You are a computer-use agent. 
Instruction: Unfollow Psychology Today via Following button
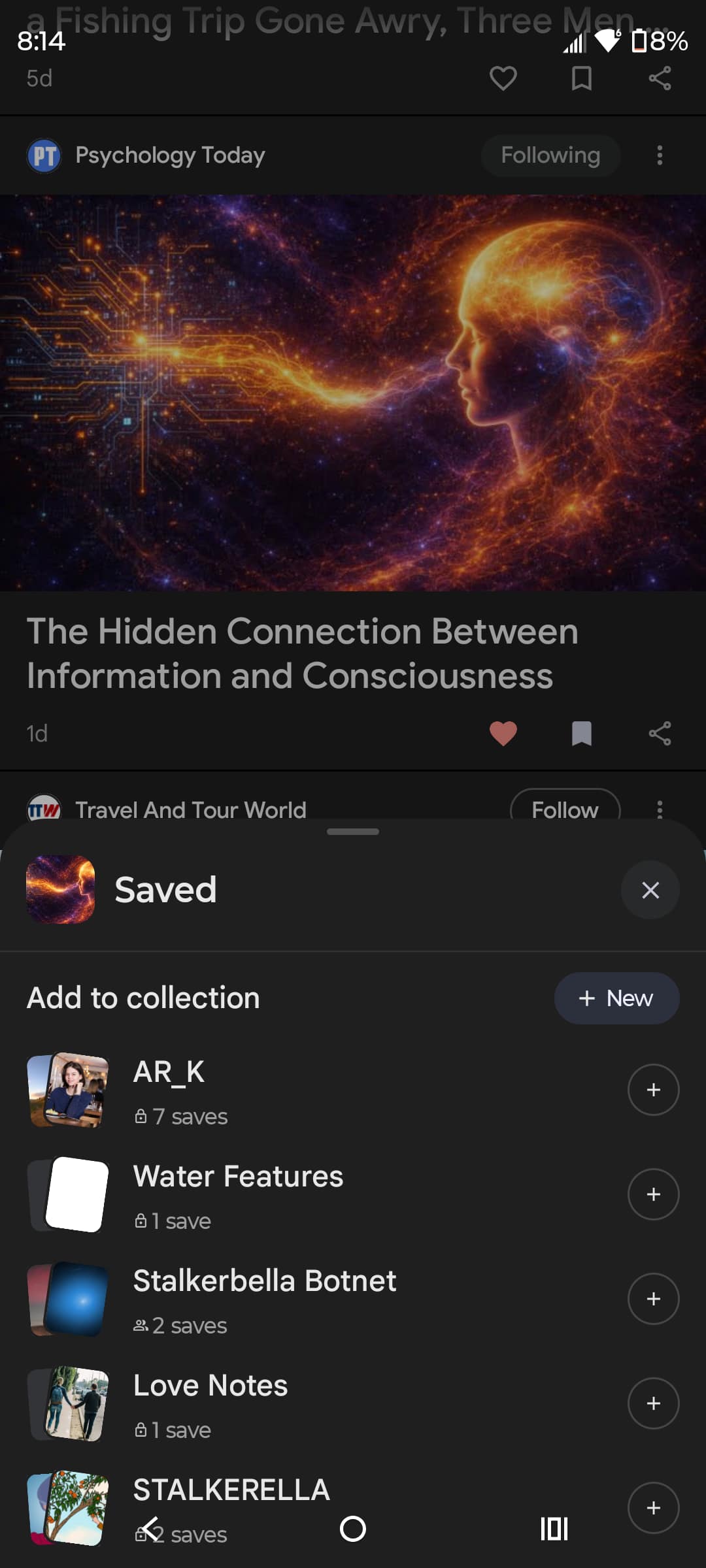point(550,155)
